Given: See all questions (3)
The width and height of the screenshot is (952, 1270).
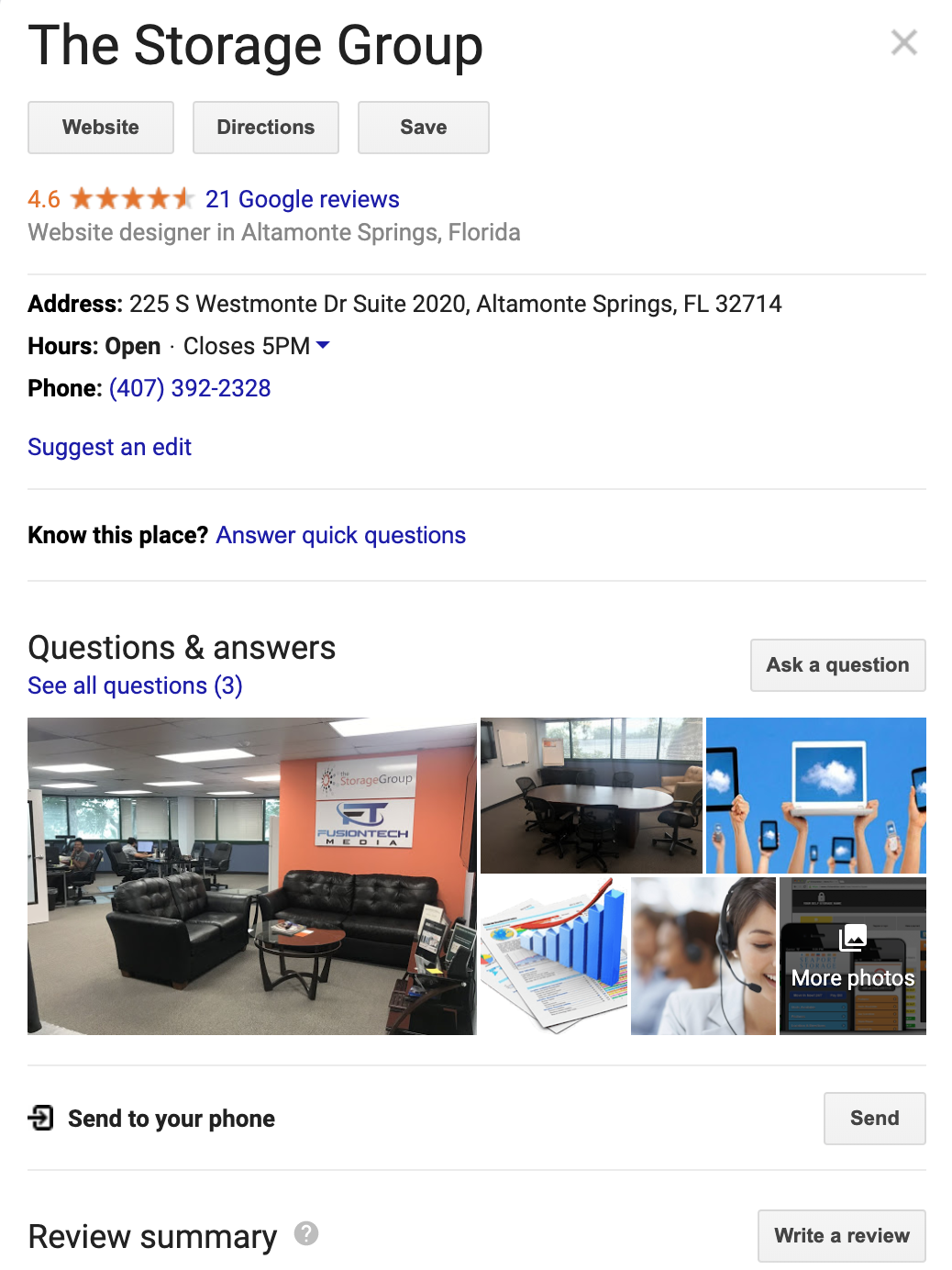Looking at the screenshot, I should 135,685.
